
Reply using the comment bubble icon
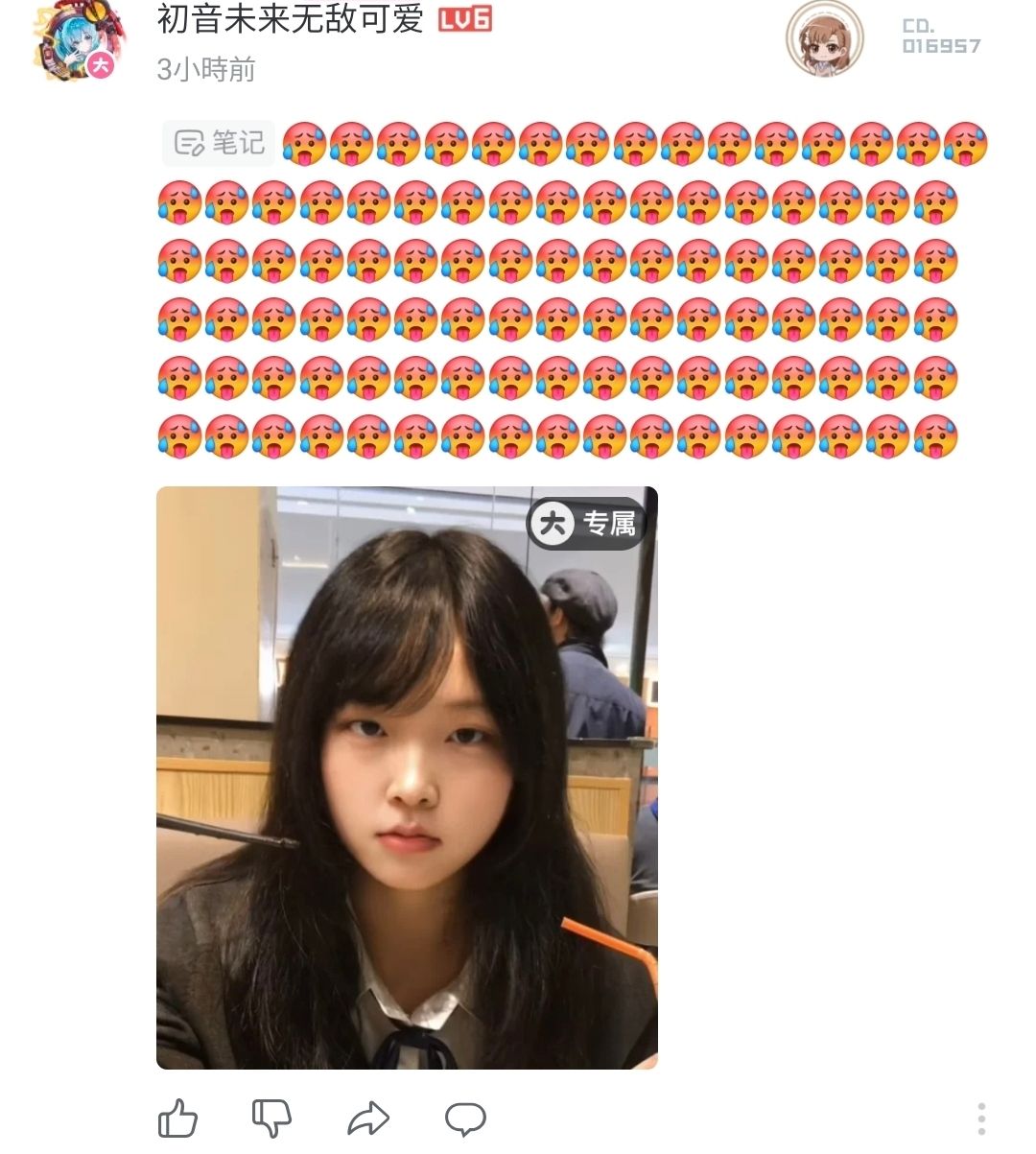[x=466, y=1119]
